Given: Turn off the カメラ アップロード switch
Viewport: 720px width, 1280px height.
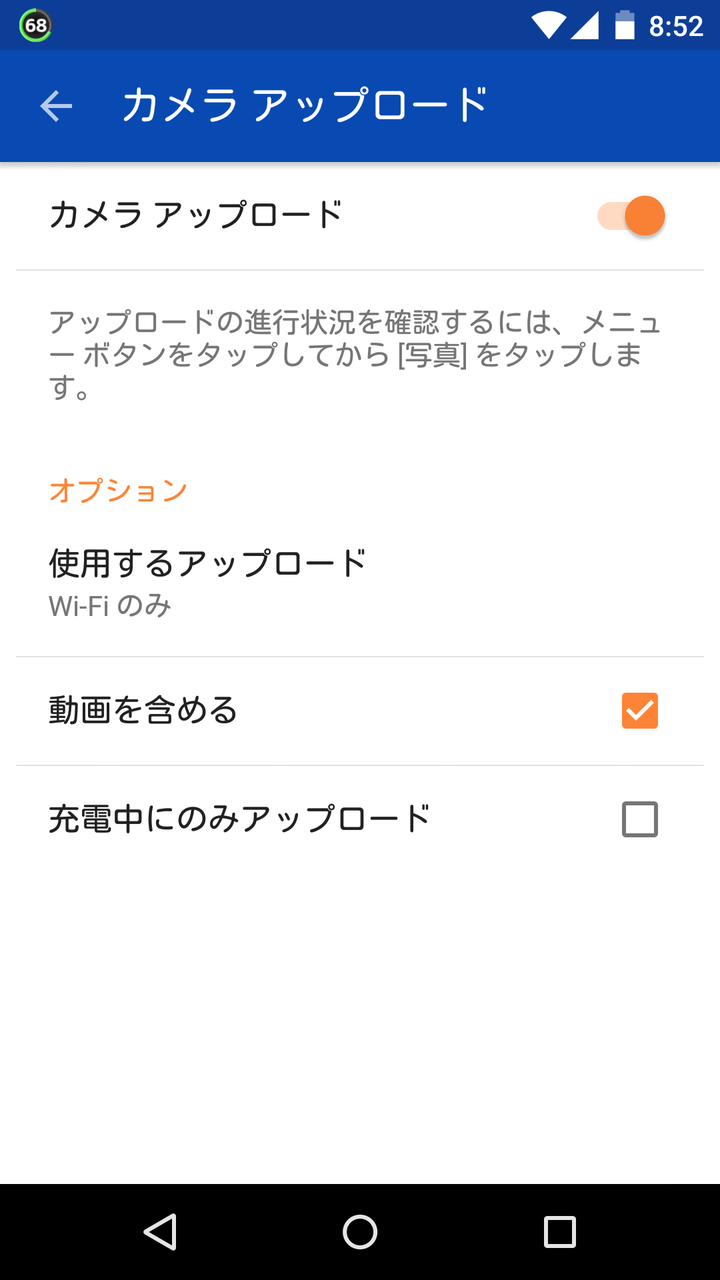Looking at the screenshot, I should [632, 215].
